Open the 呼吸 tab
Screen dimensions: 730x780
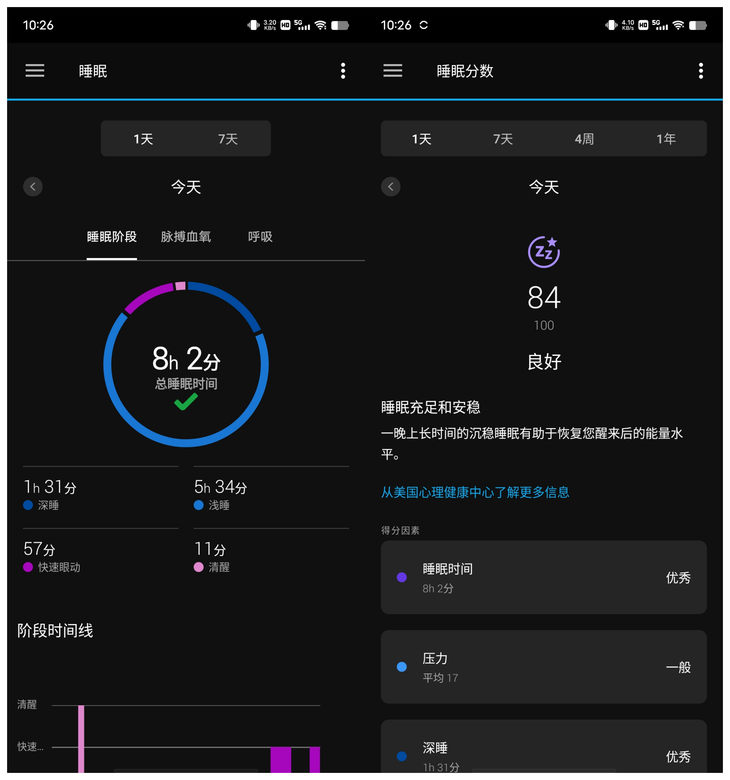click(x=260, y=237)
